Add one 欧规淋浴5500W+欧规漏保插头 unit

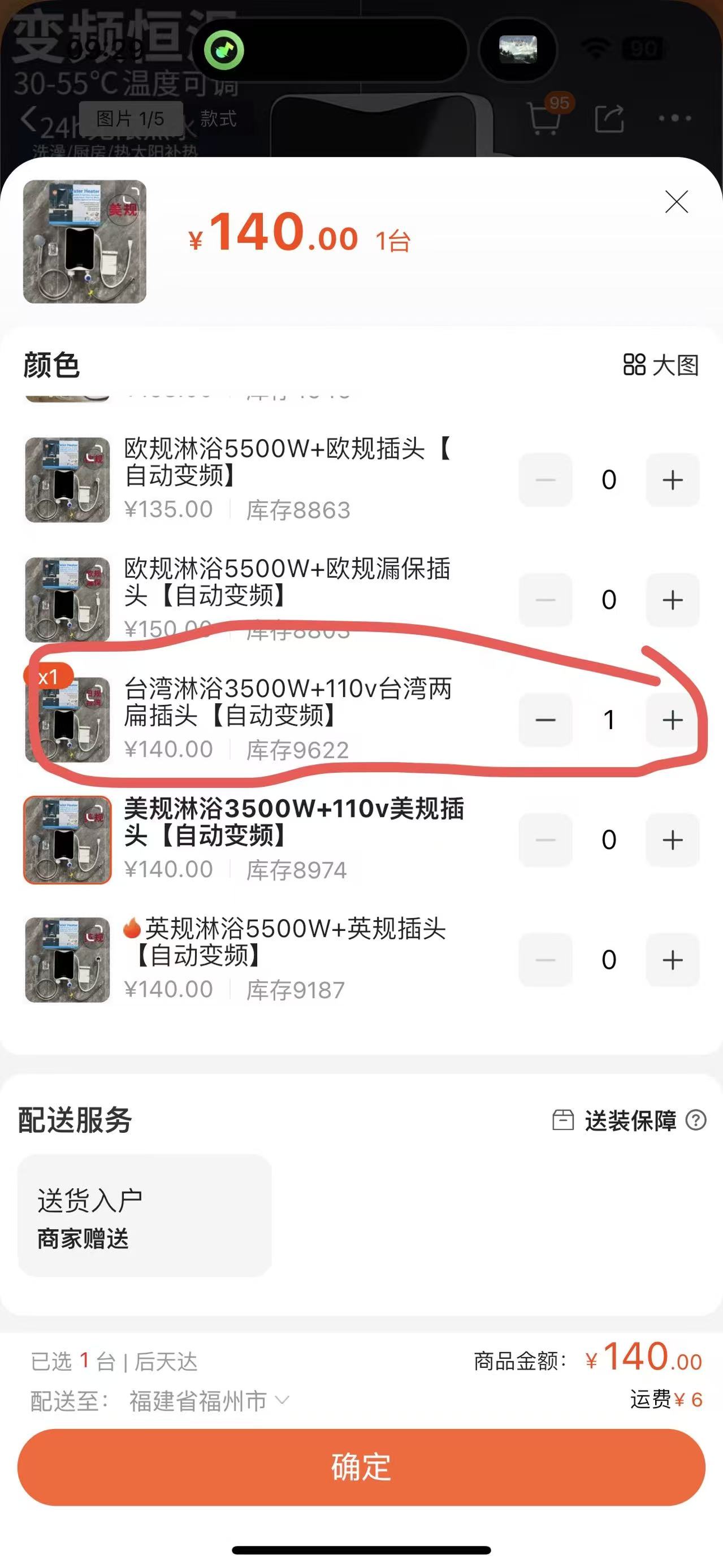[673, 600]
